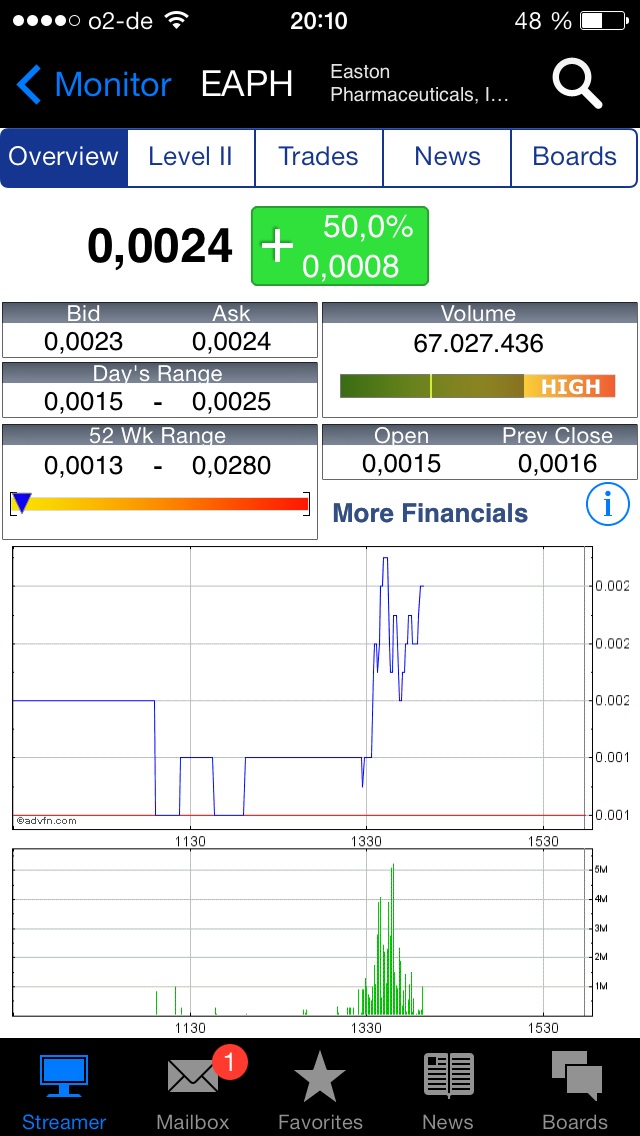Screen dimensions: 640x1136
Task: Tap the blue info icon
Action: coord(607,505)
